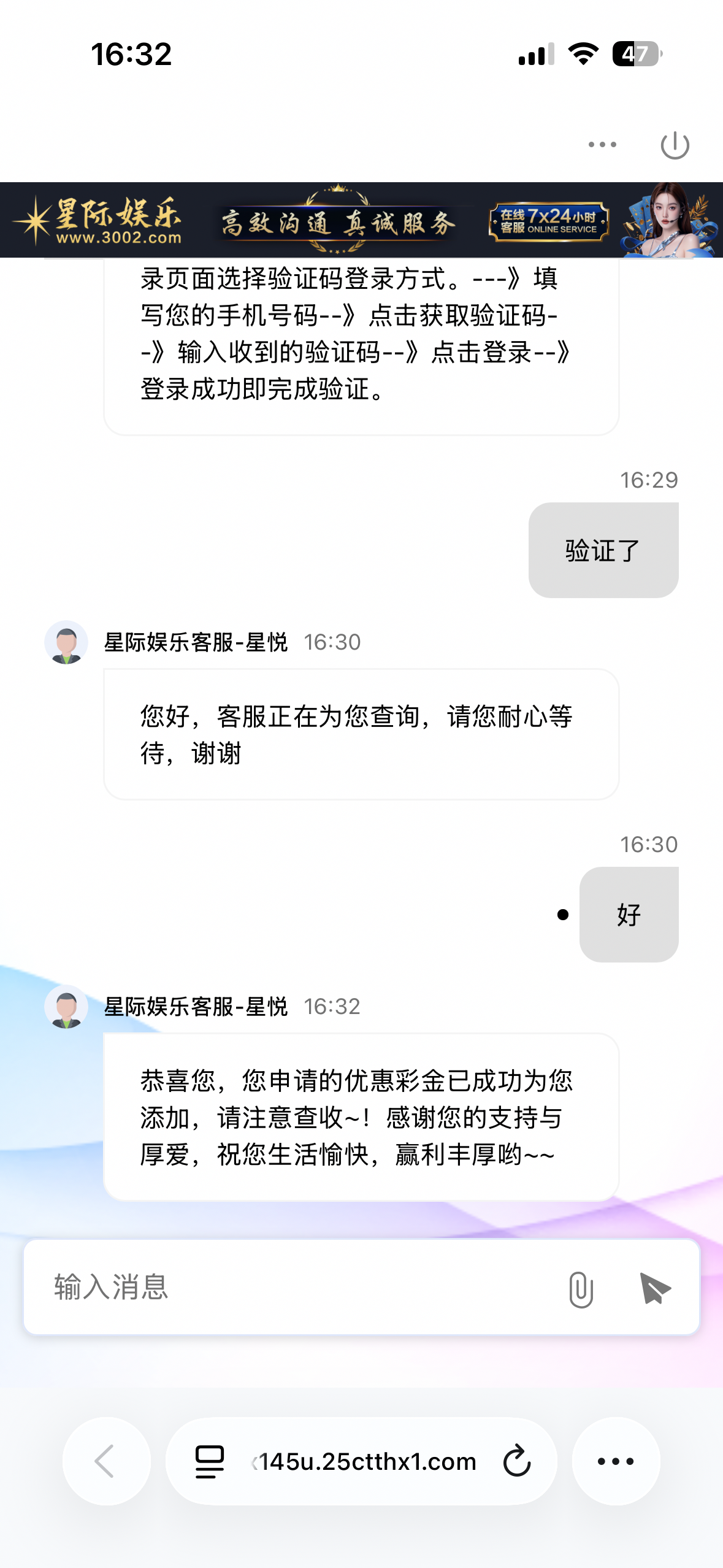Reload the page in the address bar
Screen dimensions: 723x1568
point(517,1461)
